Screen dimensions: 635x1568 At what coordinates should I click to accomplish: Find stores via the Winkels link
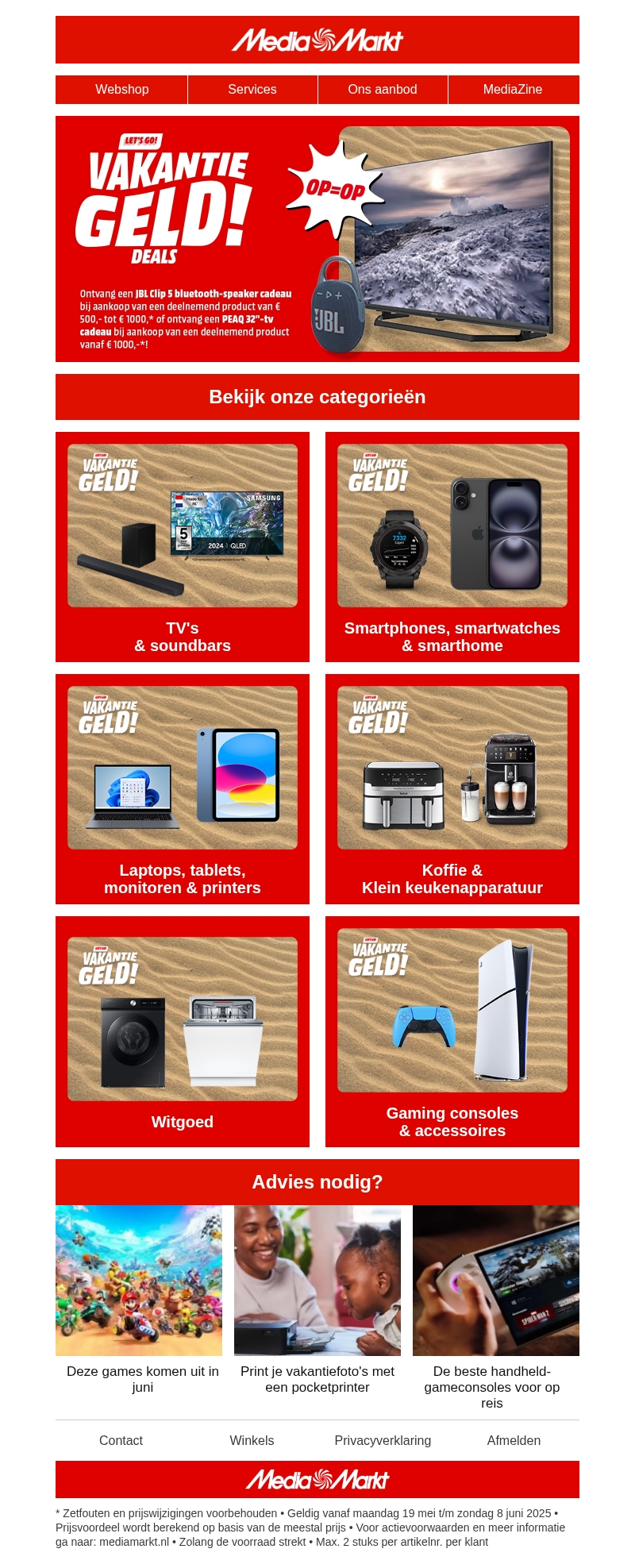point(252,1440)
